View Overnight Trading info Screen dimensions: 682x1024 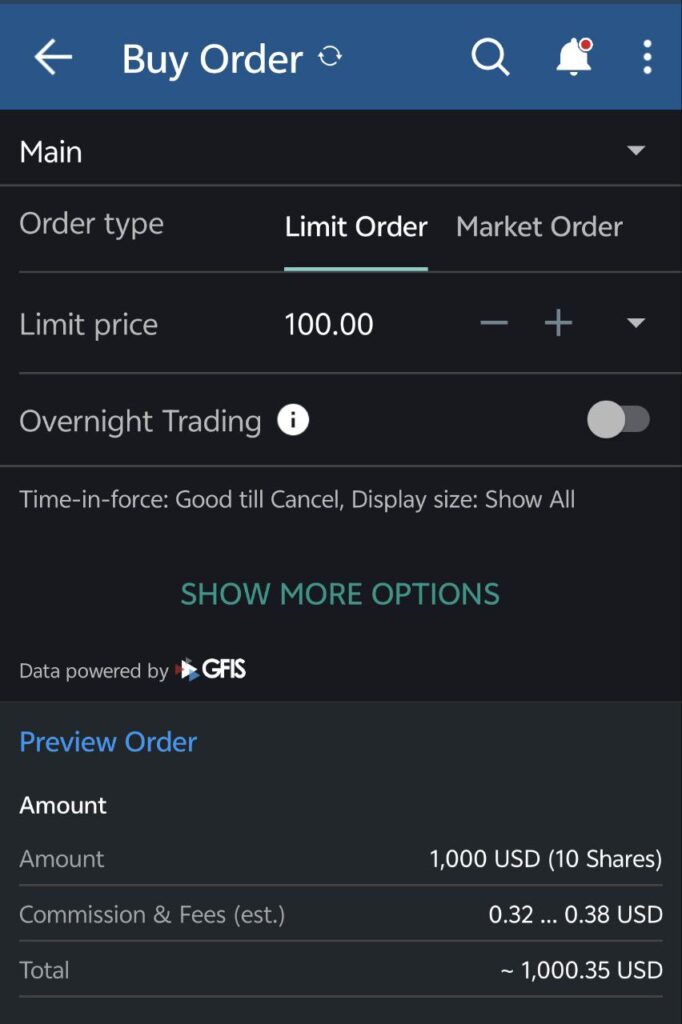pos(293,421)
